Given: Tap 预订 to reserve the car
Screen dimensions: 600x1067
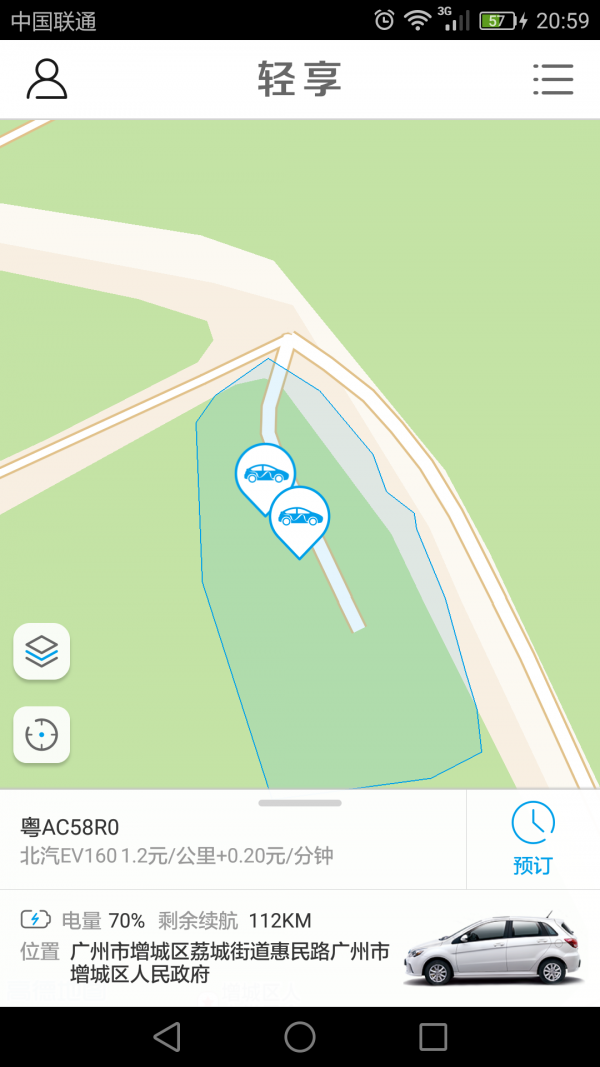Looking at the screenshot, I should click(533, 839).
